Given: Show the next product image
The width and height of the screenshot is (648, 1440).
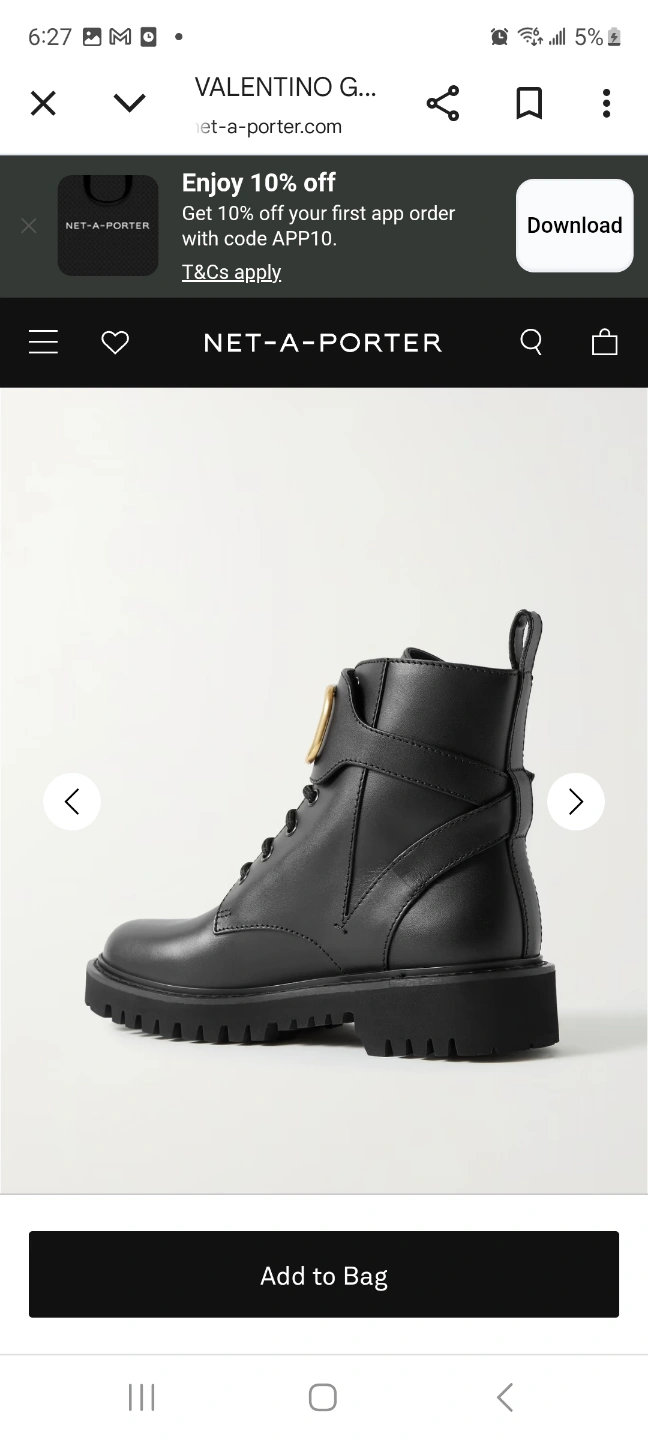Looking at the screenshot, I should (576, 801).
